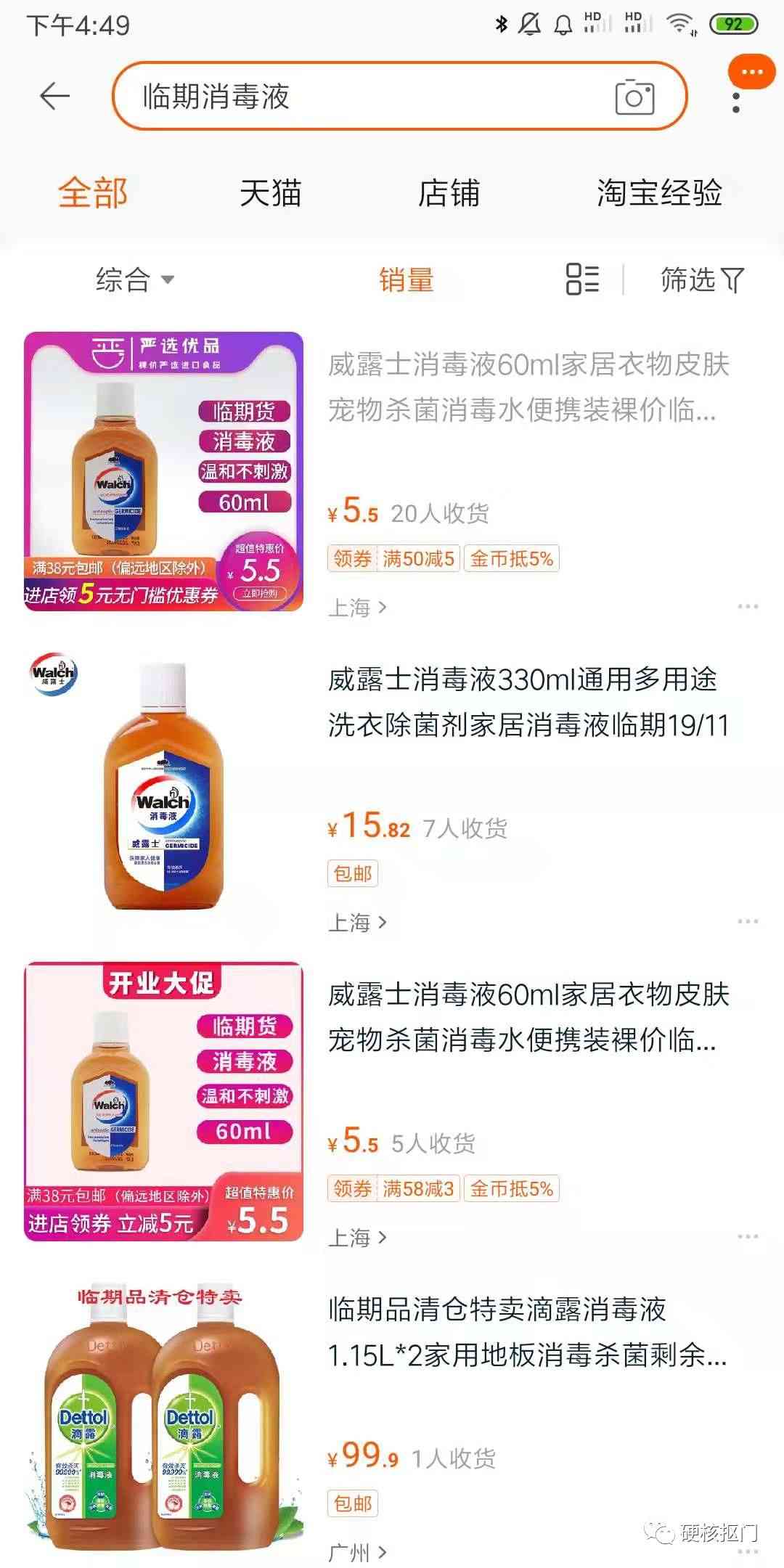Sort results by 销量

[407, 279]
